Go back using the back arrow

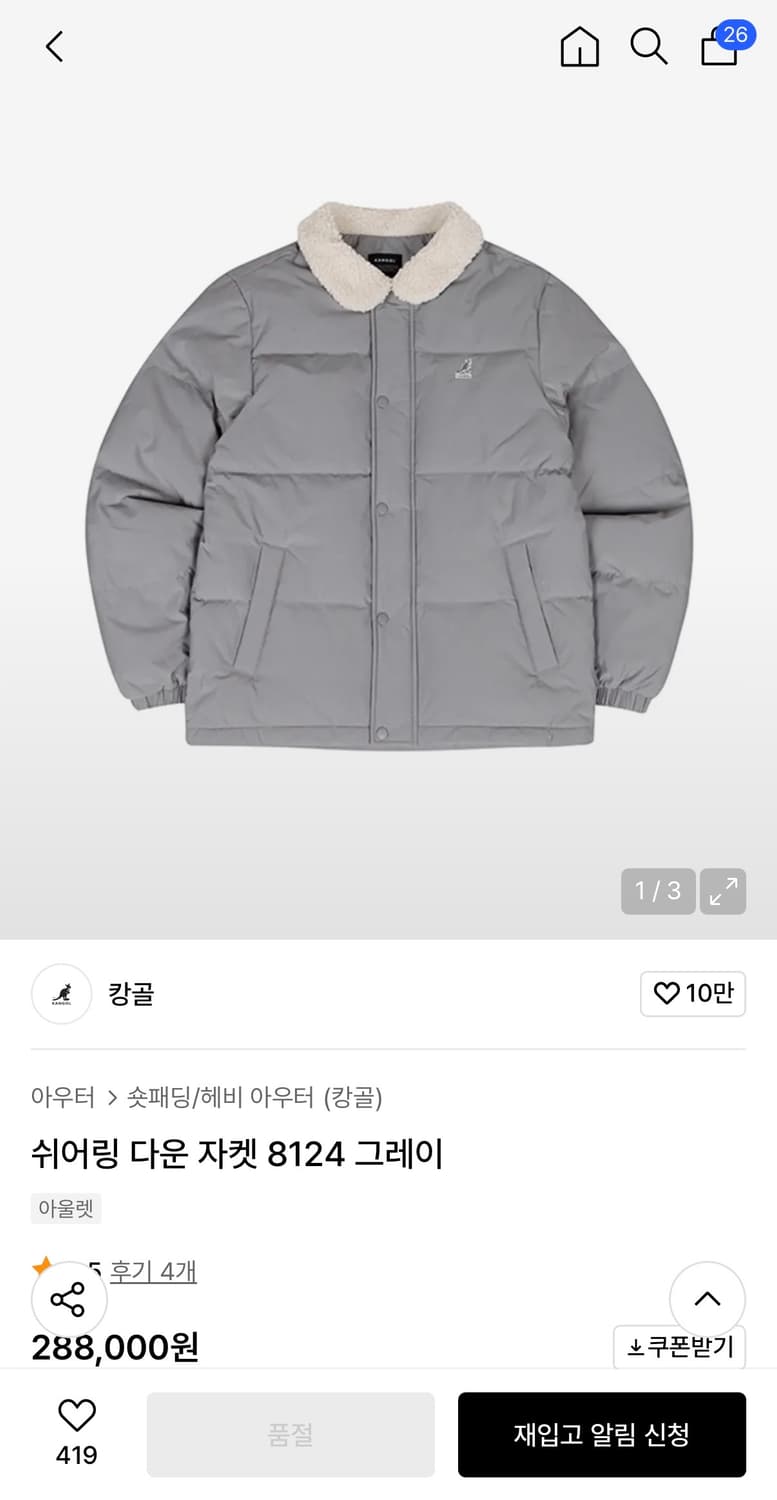[53, 46]
